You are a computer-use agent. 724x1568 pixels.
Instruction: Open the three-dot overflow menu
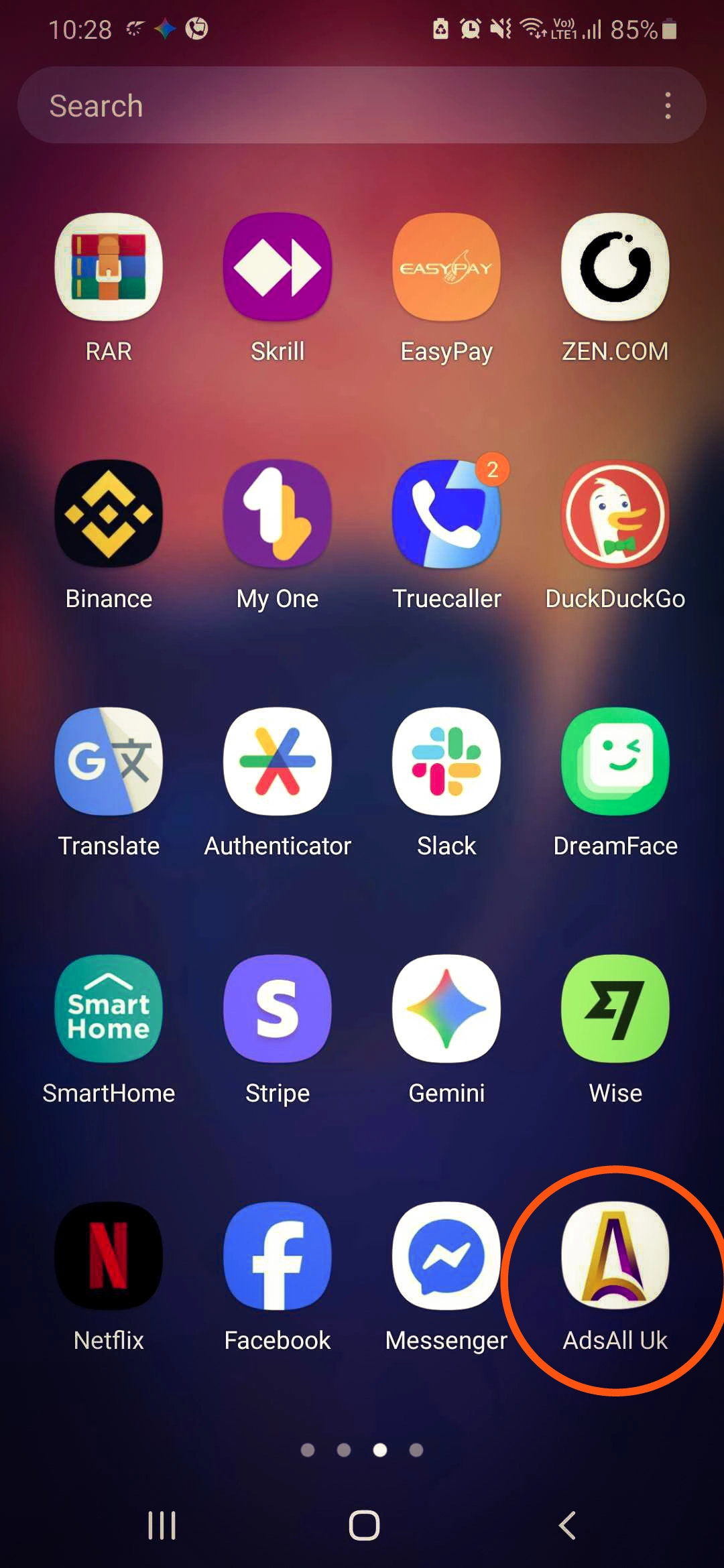click(667, 105)
